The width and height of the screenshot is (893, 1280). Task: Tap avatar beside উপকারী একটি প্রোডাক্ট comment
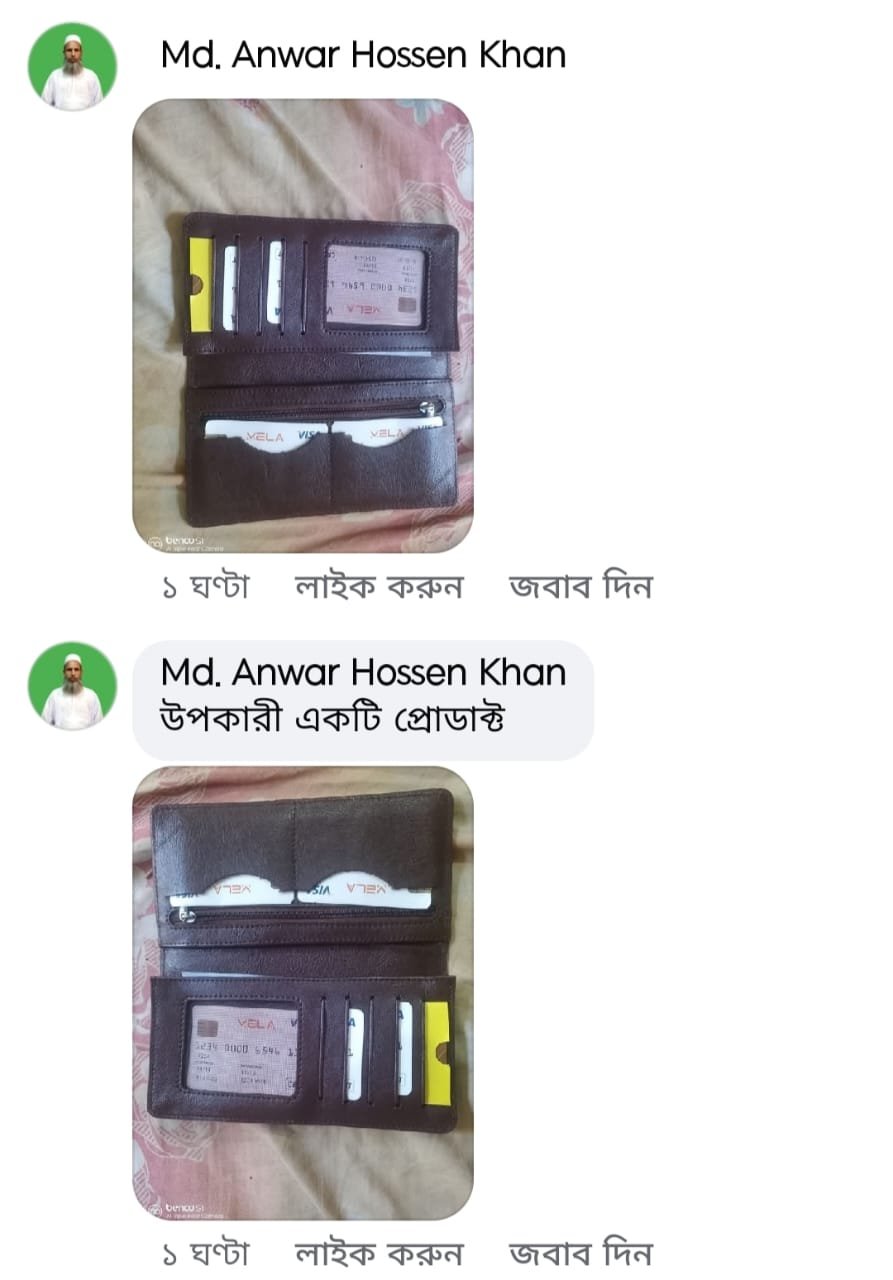click(x=72, y=686)
